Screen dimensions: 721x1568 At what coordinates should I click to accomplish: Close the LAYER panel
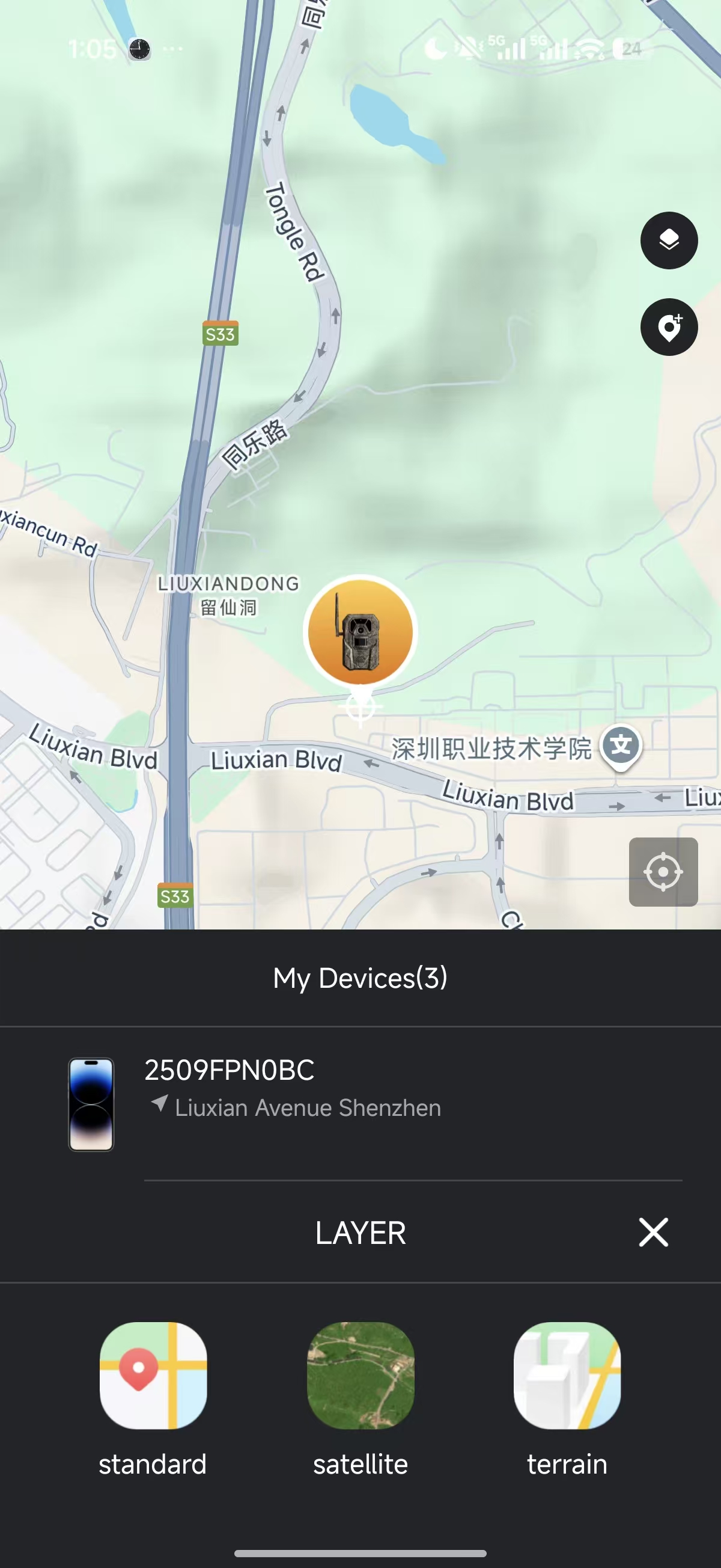654,1233
